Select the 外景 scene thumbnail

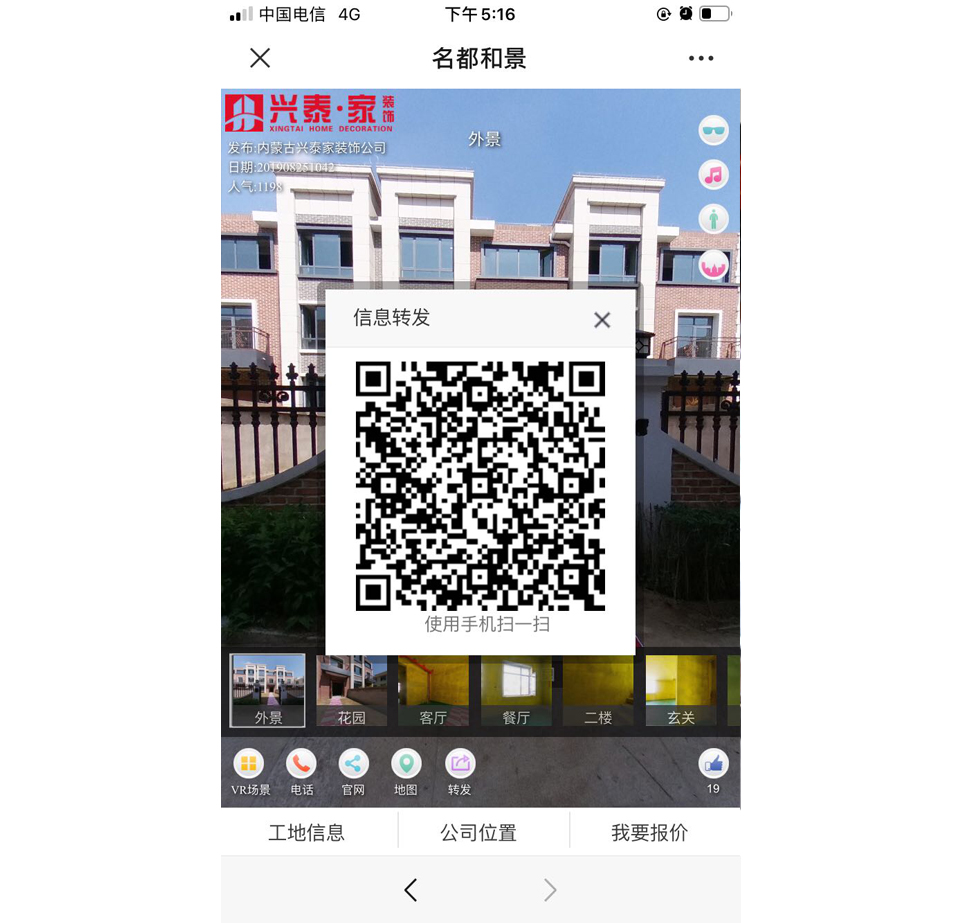click(268, 690)
